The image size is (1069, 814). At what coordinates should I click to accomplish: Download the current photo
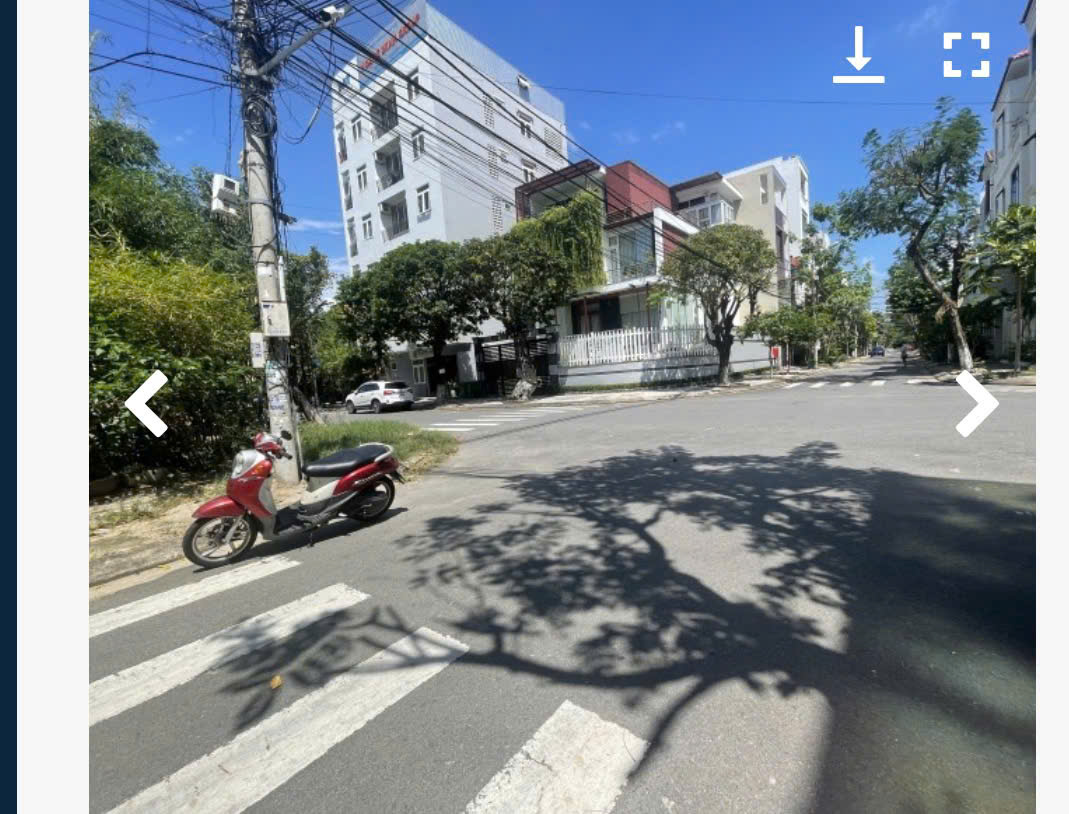(x=858, y=55)
